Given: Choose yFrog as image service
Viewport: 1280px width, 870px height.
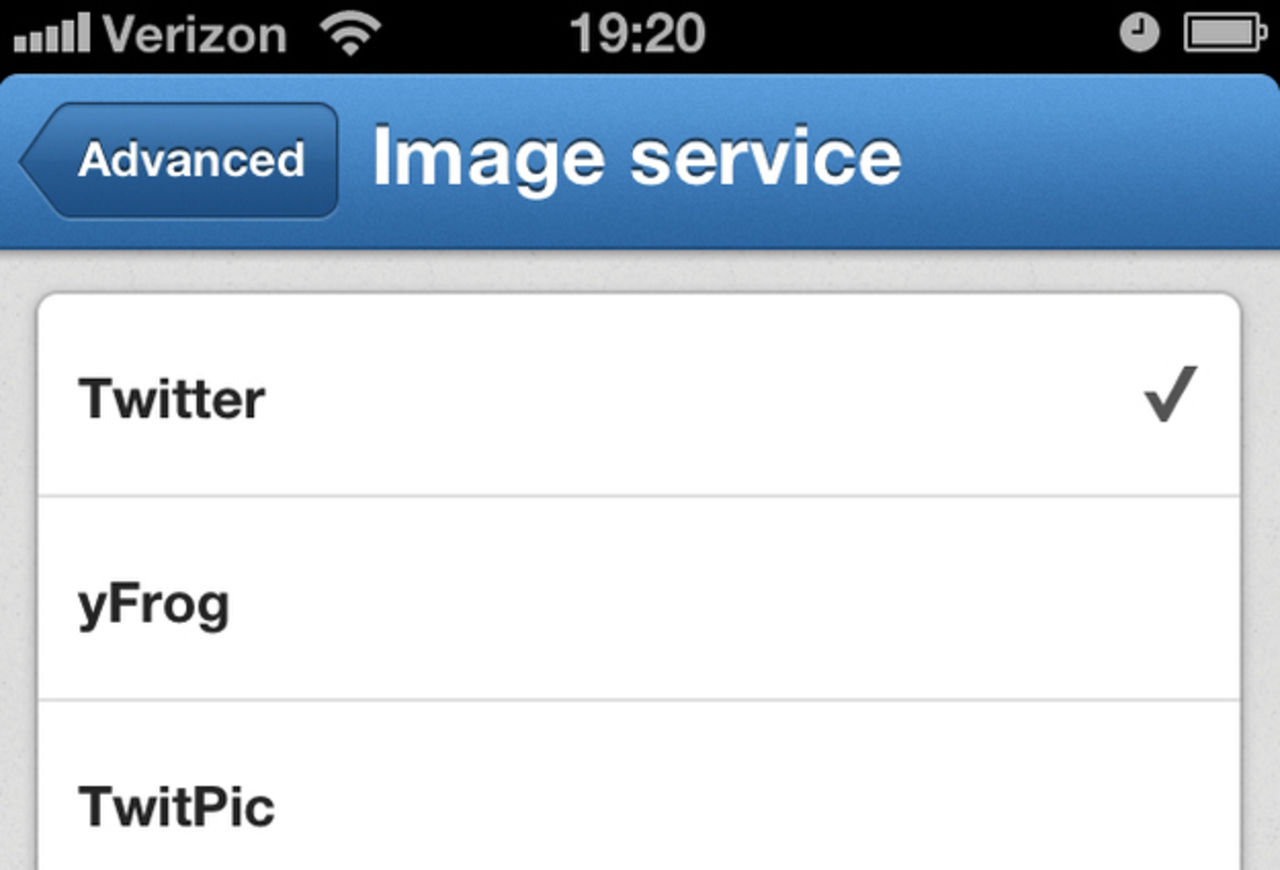Looking at the screenshot, I should (x=638, y=602).
